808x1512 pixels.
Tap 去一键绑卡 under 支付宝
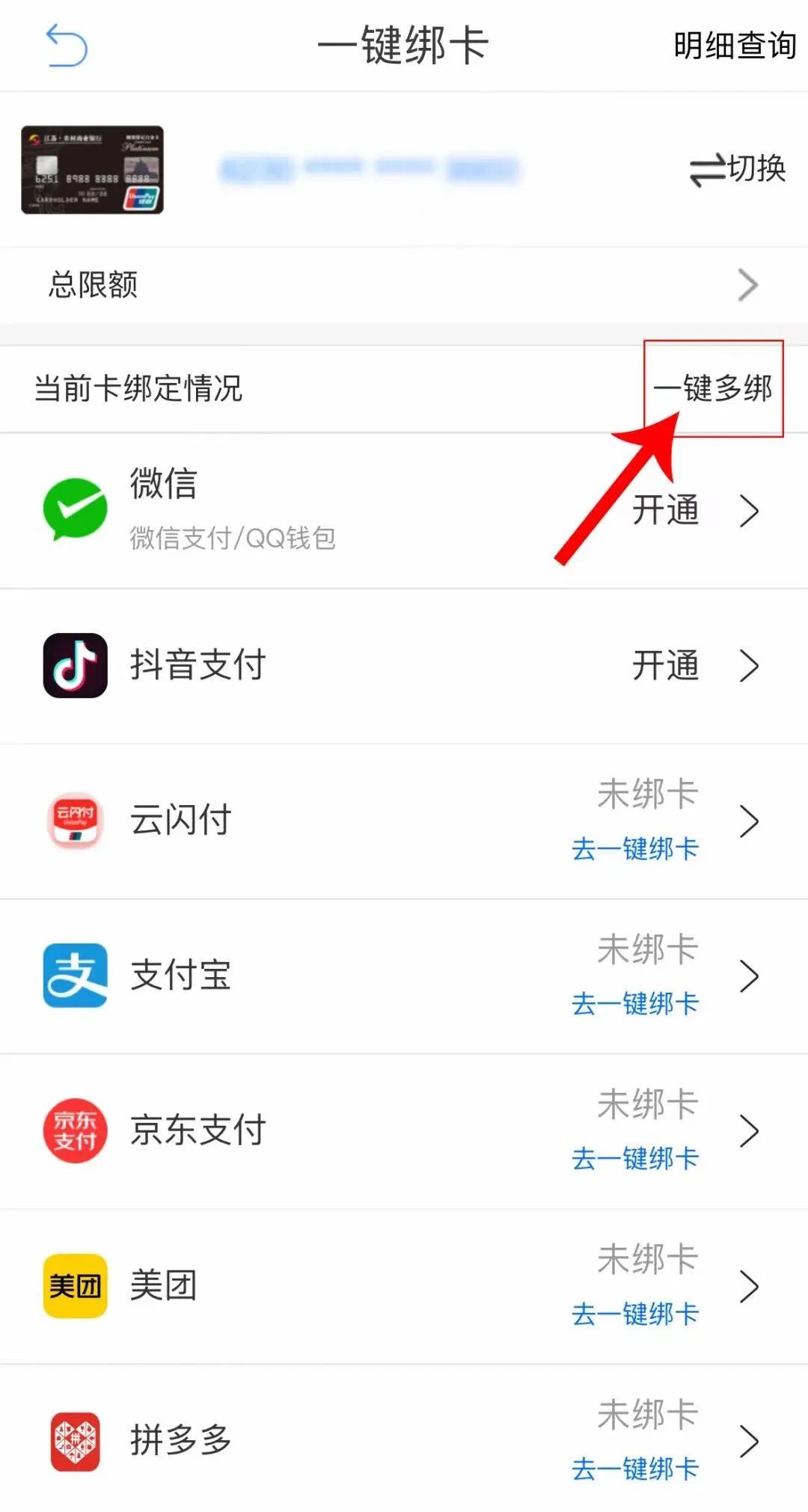click(634, 1004)
